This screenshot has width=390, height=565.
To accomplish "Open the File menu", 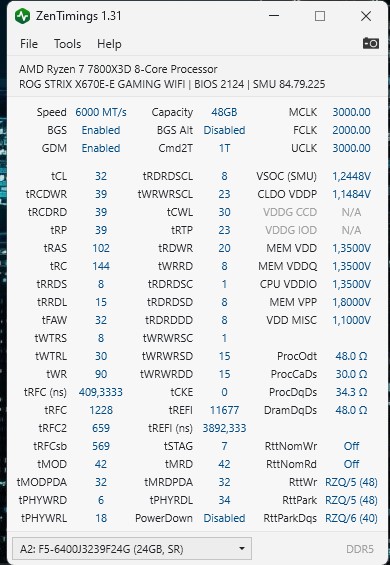I will pos(29,44).
